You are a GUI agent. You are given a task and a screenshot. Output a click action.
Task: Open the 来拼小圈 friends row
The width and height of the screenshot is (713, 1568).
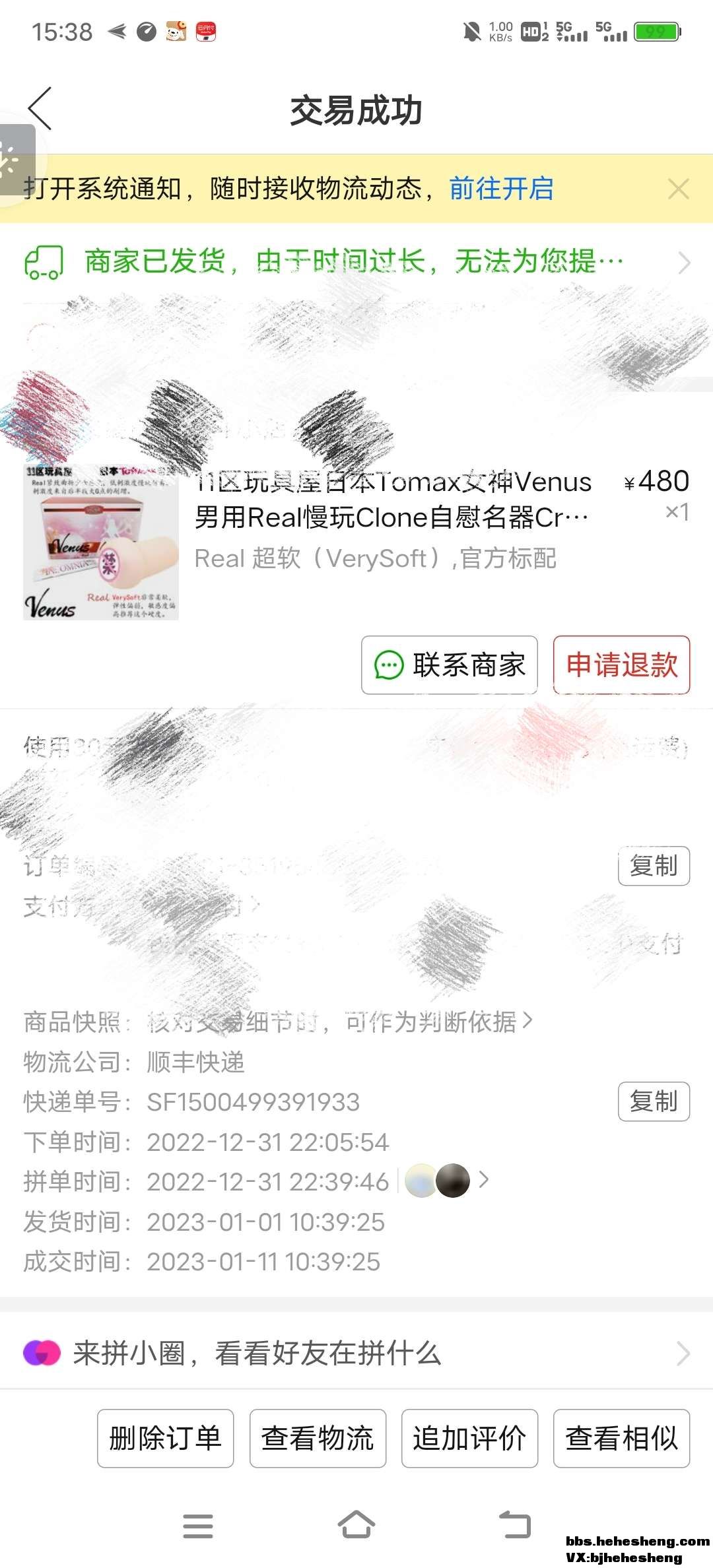point(356,1354)
